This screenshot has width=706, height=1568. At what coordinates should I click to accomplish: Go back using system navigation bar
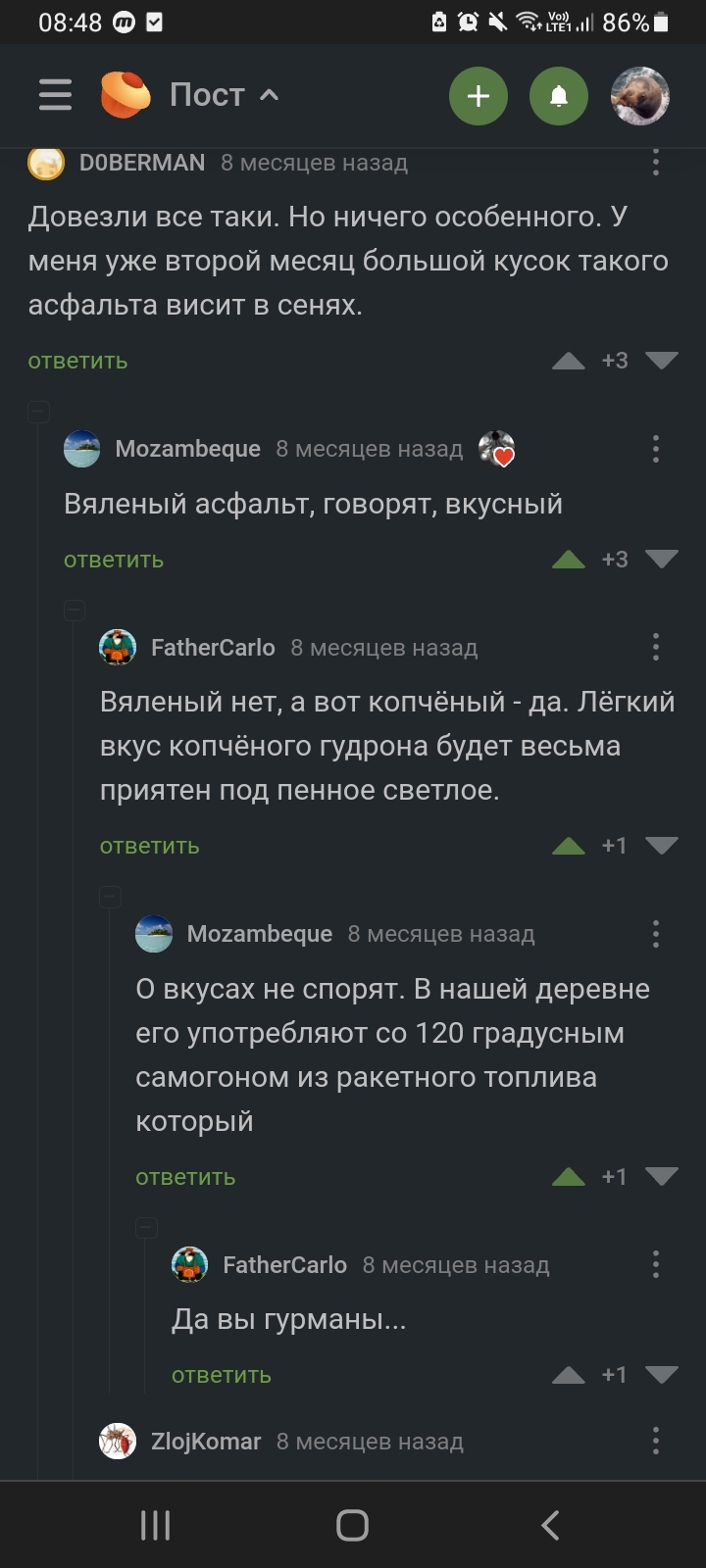(550, 1525)
